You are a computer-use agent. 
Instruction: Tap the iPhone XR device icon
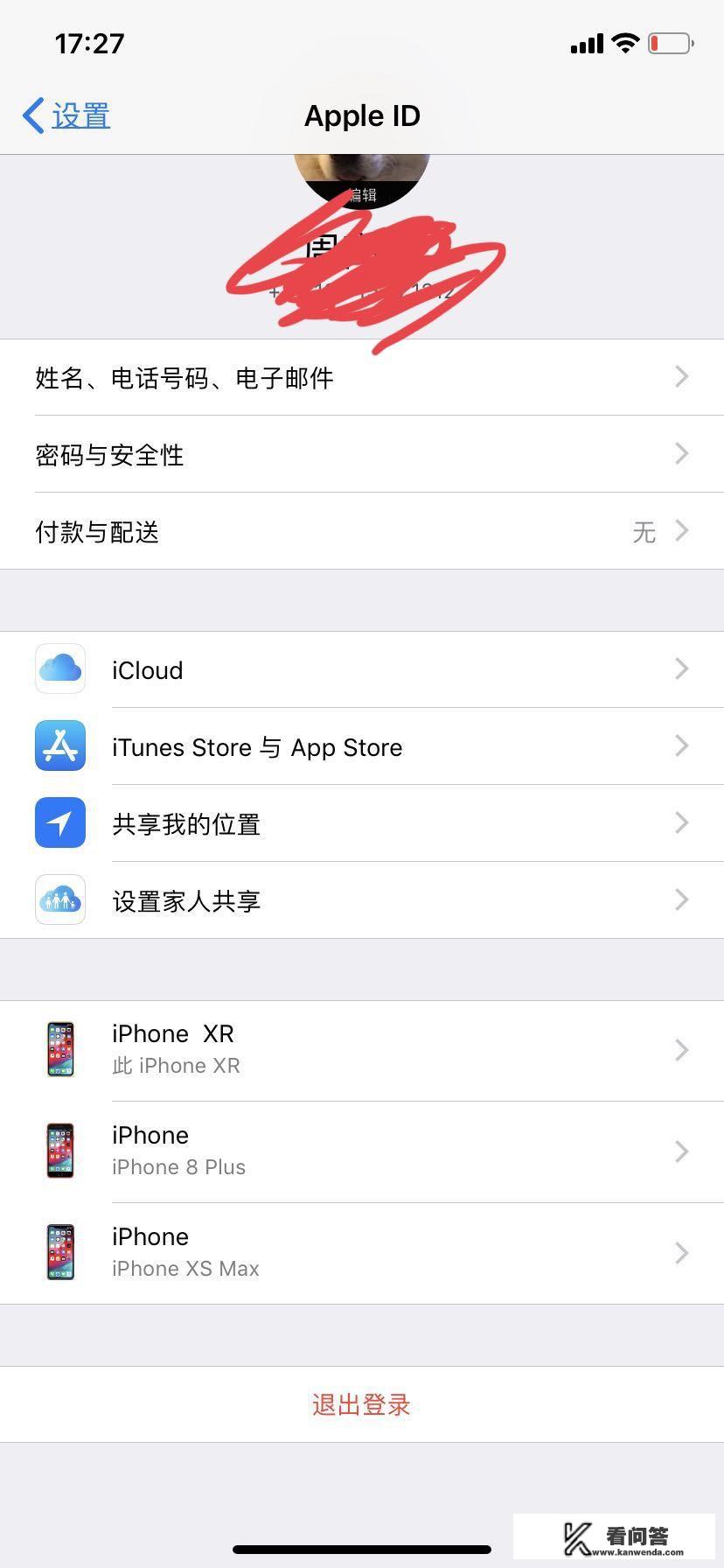click(x=59, y=1049)
